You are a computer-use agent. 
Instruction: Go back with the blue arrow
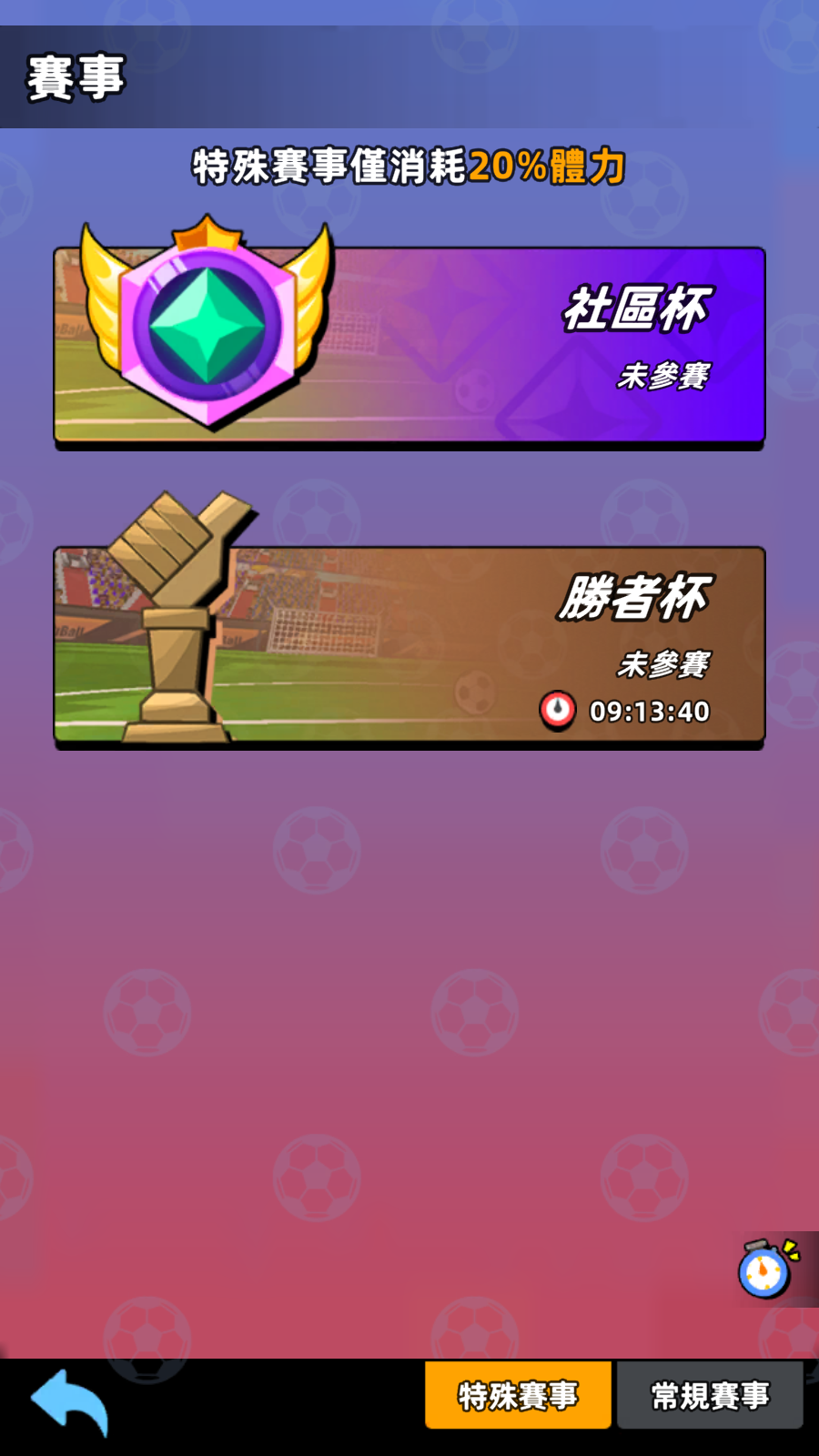click(x=70, y=1401)
